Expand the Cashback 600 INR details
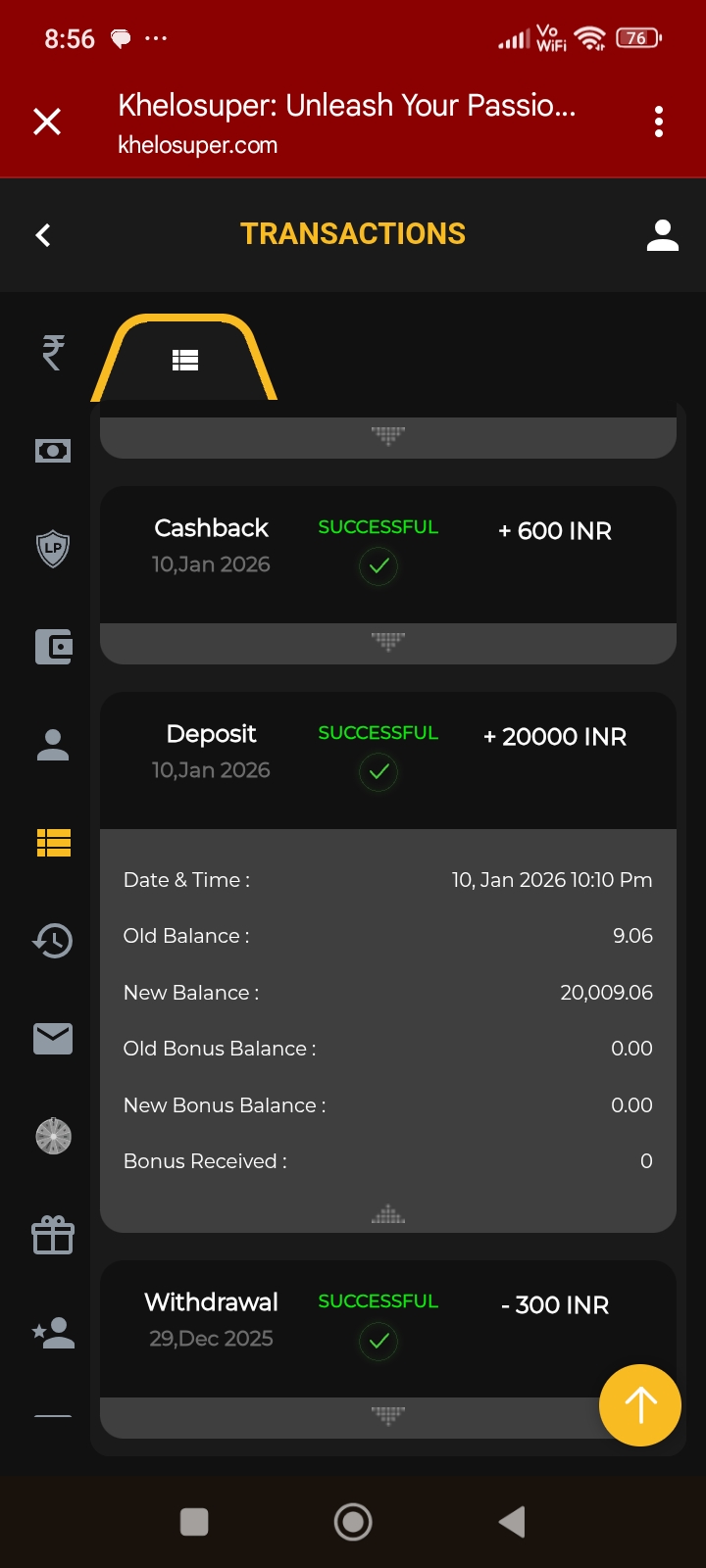Image resolution: width=706 pixels, height=1568 pixels. click(x=388, y=643)
